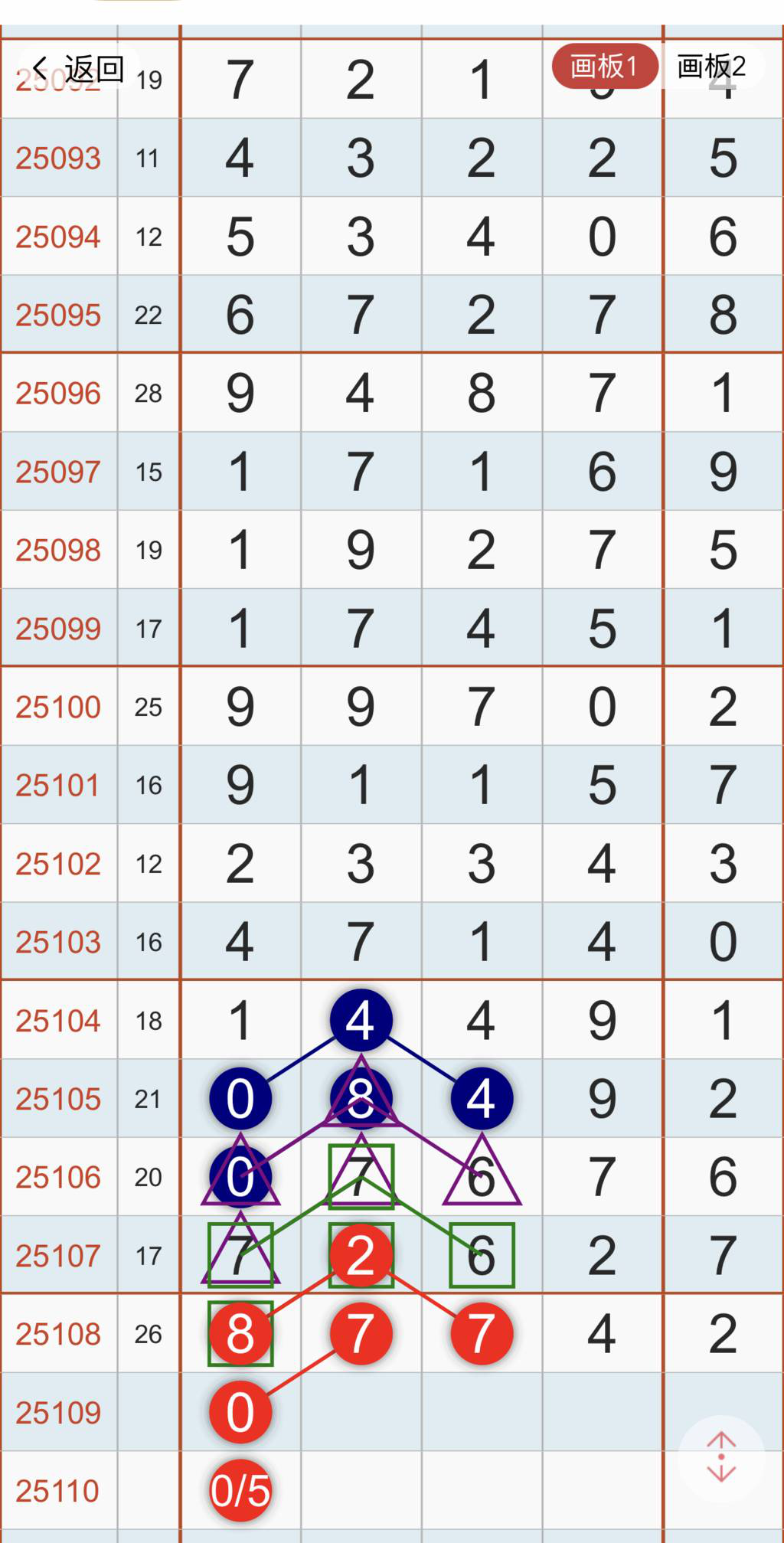Tap the floating up-down arrows button
Screen dimensions: 784x1543
tap(721, 1457)
